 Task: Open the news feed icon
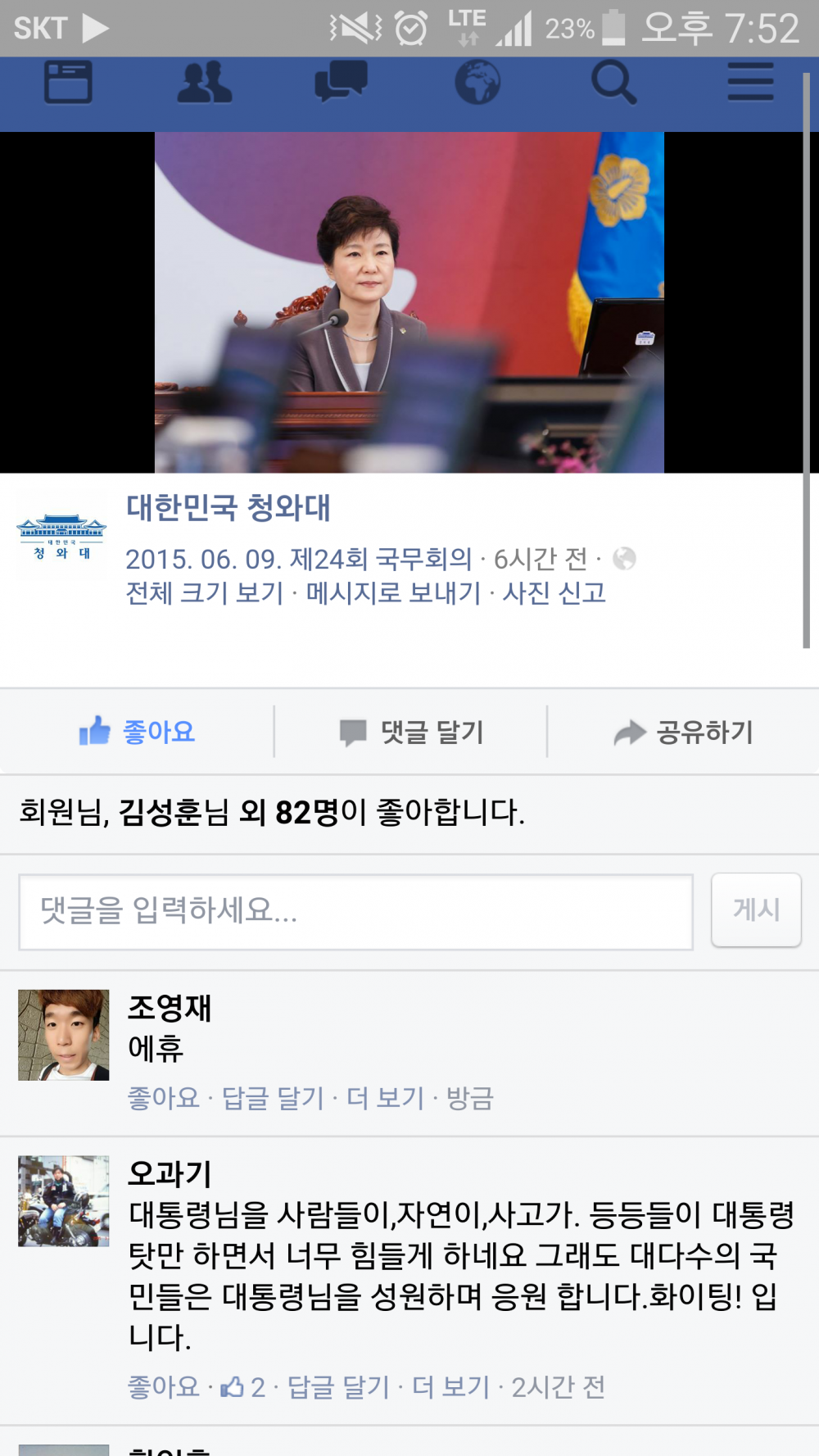pyautogui.click(x=68, y=83)
